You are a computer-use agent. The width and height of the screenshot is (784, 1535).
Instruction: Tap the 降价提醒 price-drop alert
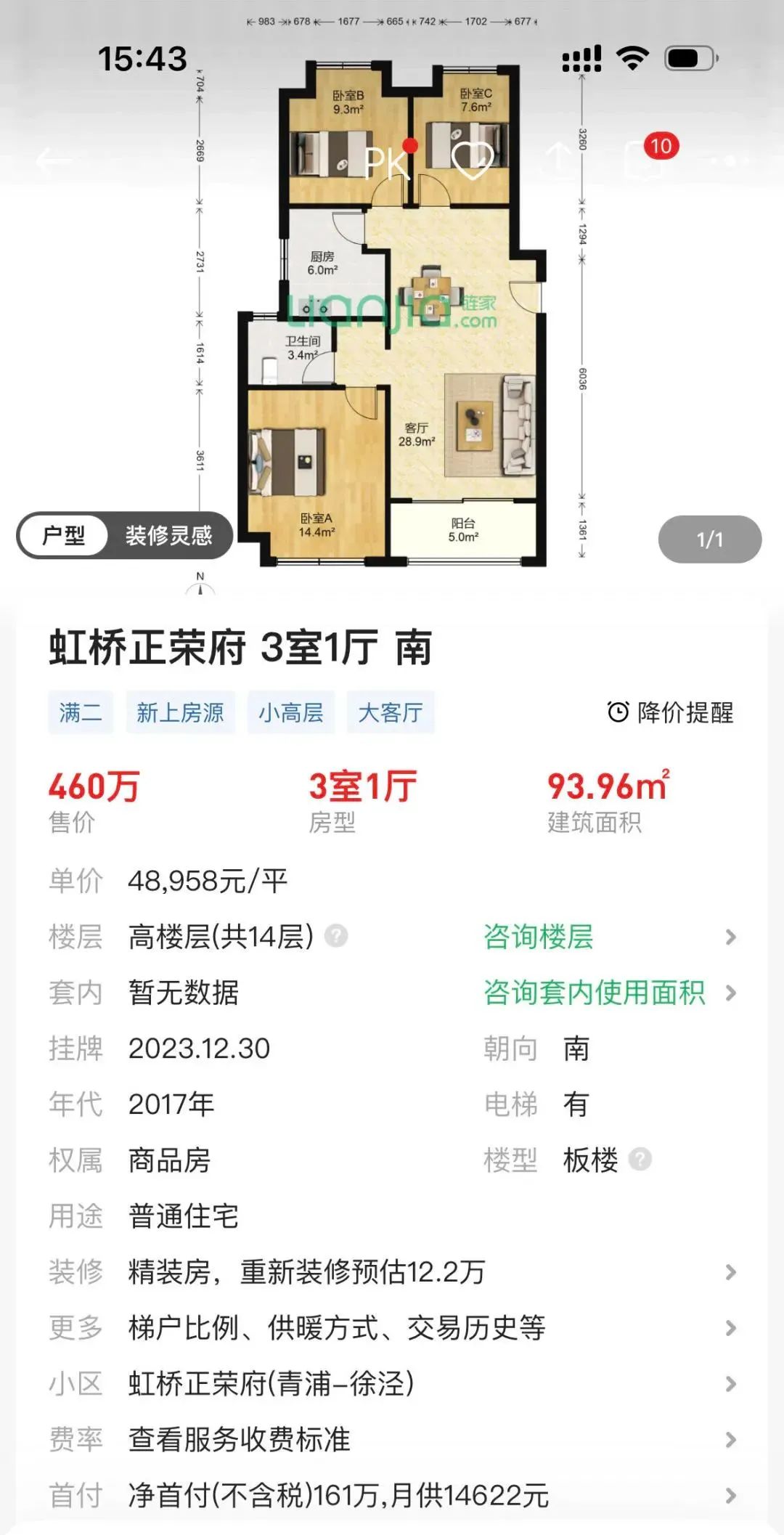pyautogui.click(x=670, y=712)
